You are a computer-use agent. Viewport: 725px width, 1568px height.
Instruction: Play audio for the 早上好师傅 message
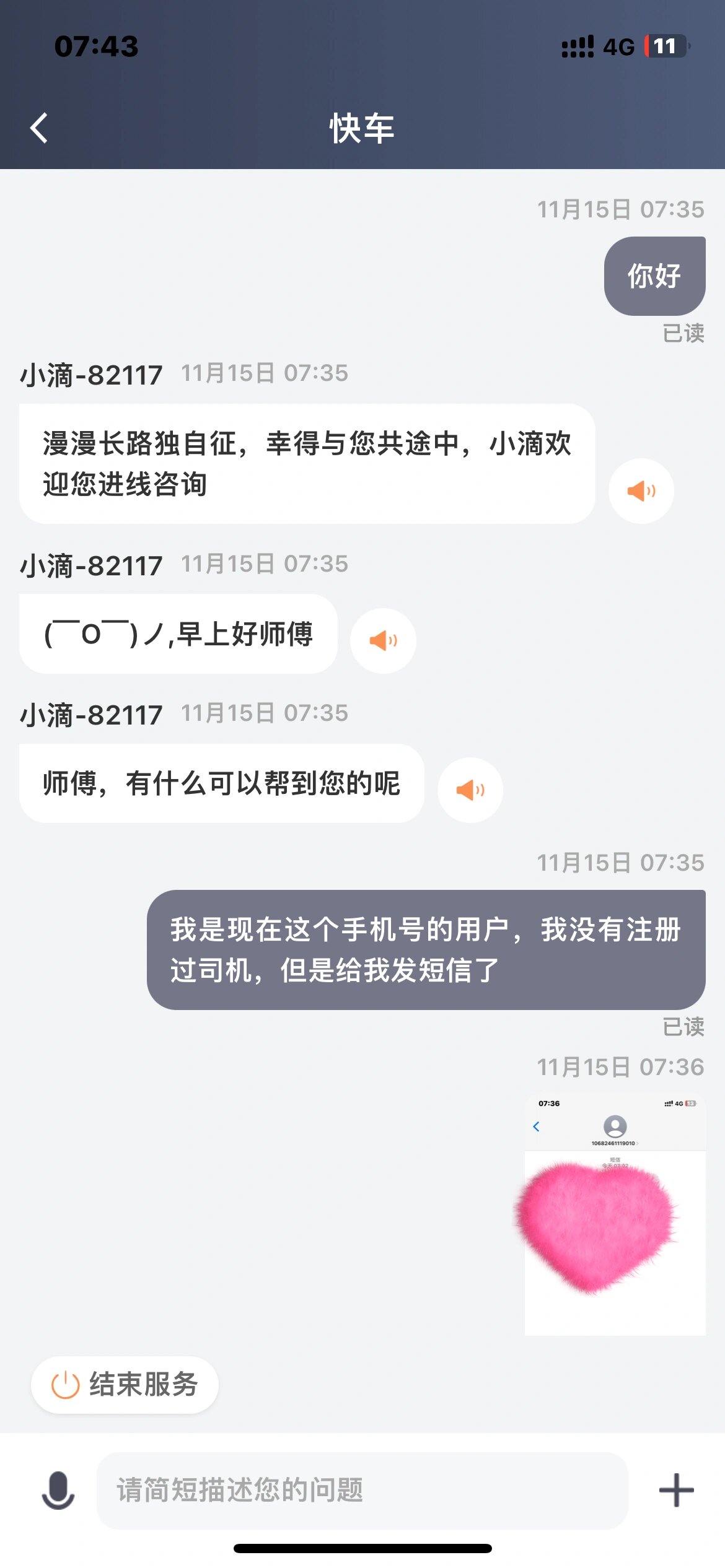pyautogui.click(x=383, y=640)
